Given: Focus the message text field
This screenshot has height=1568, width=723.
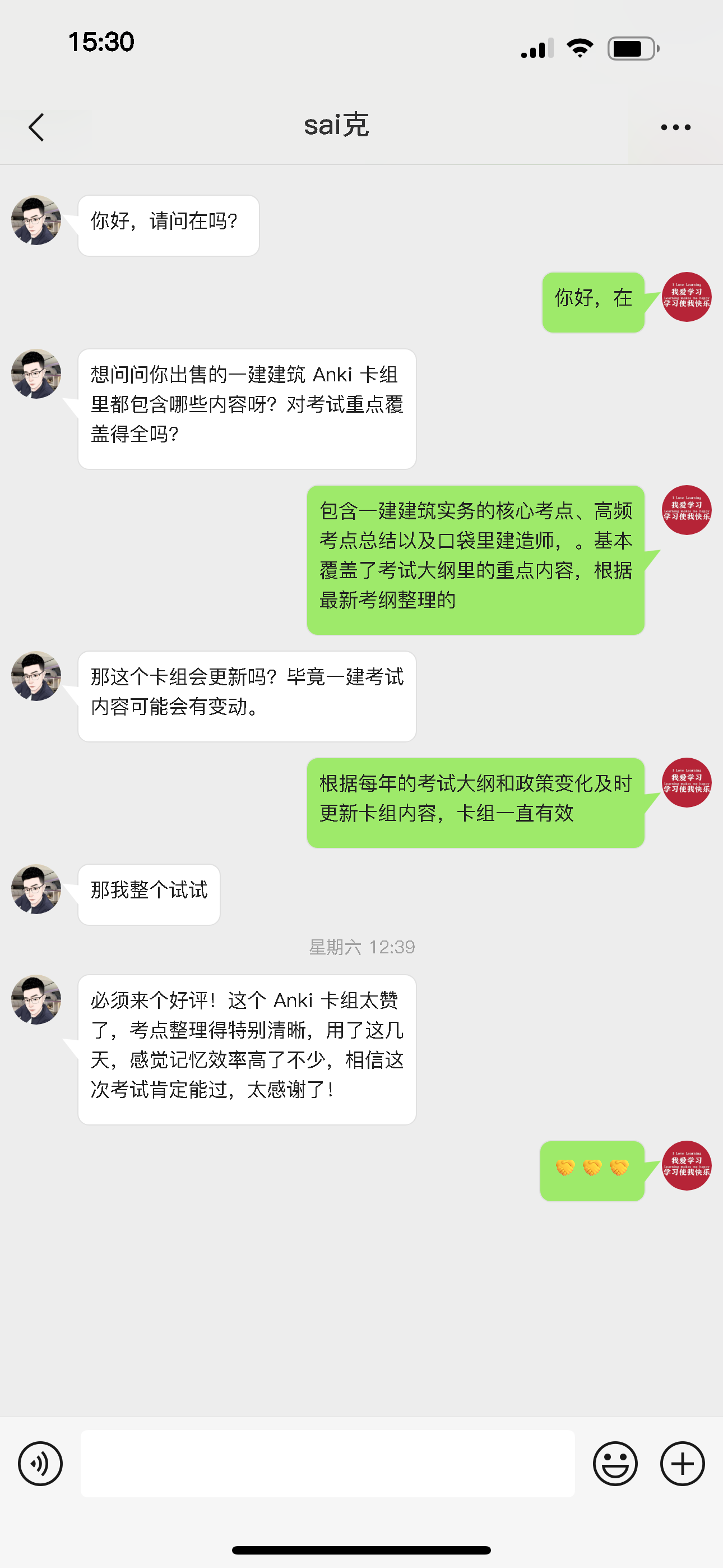Looking at the screenshot, I should [327, 1463].
